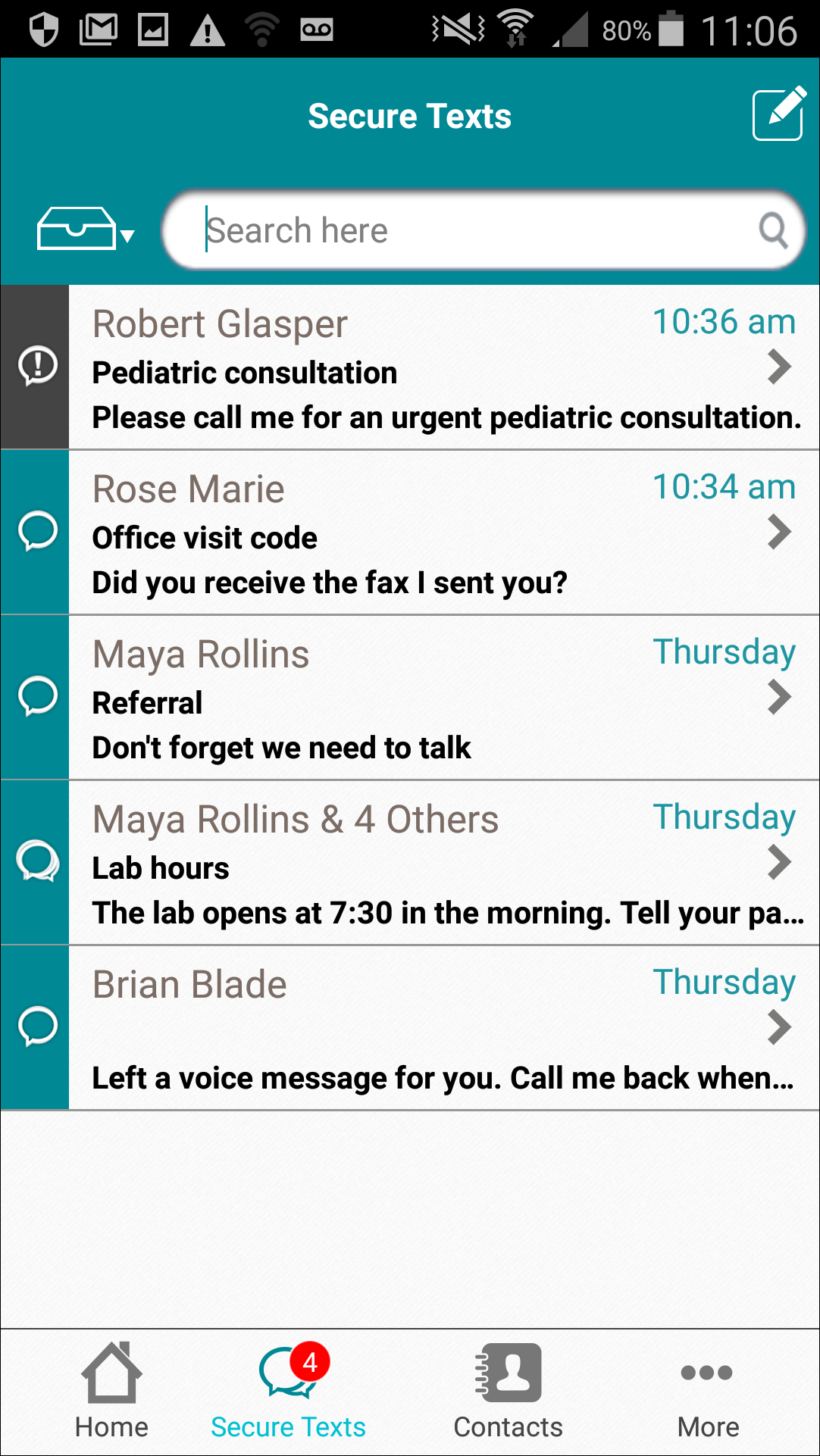Open Brian Blade's voice message text
Image resolution: width=820 pixels, height=1456 pixels.
point(410,1028)
